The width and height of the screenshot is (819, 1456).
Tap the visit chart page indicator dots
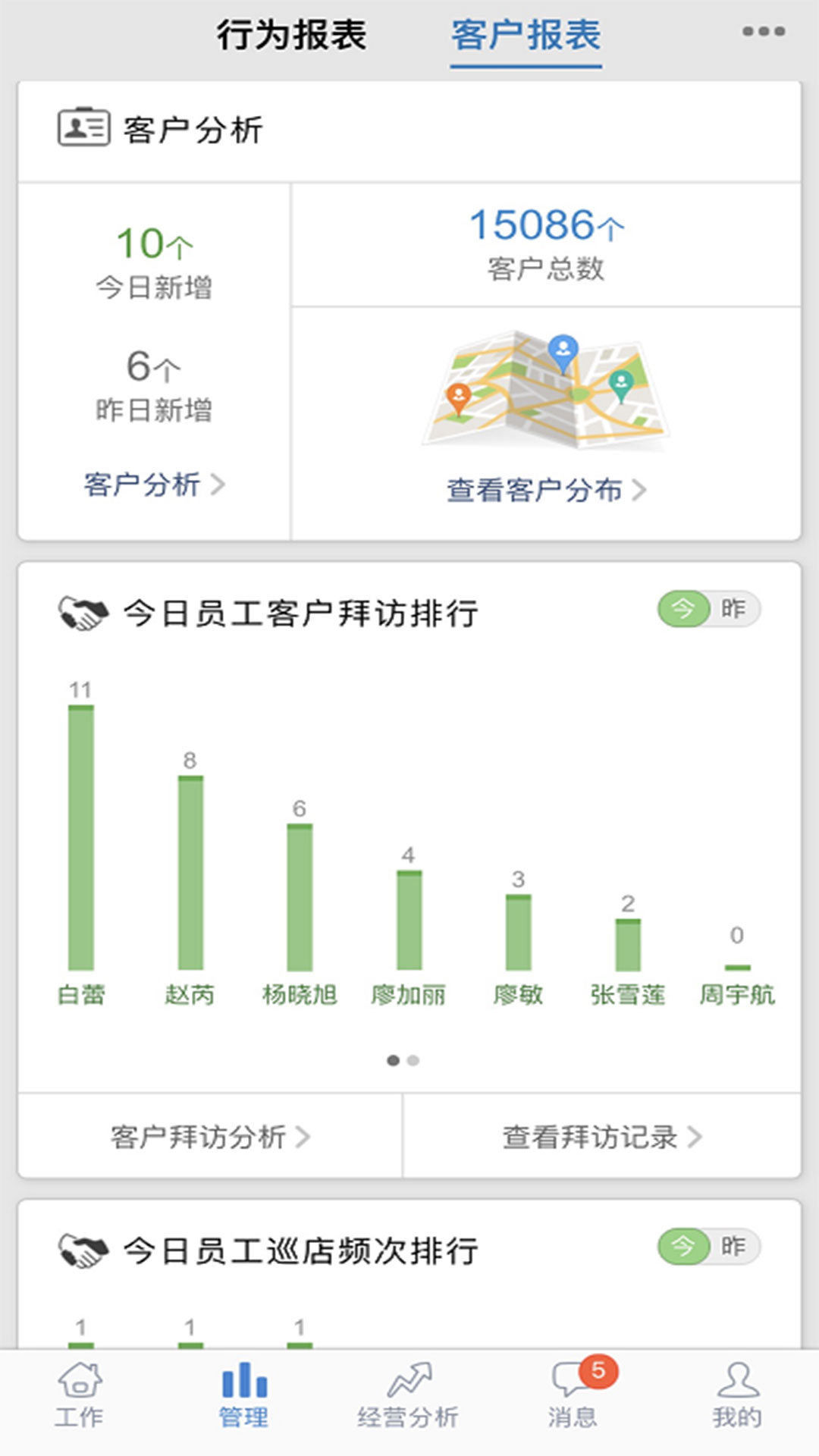(x=403, y=1060)
